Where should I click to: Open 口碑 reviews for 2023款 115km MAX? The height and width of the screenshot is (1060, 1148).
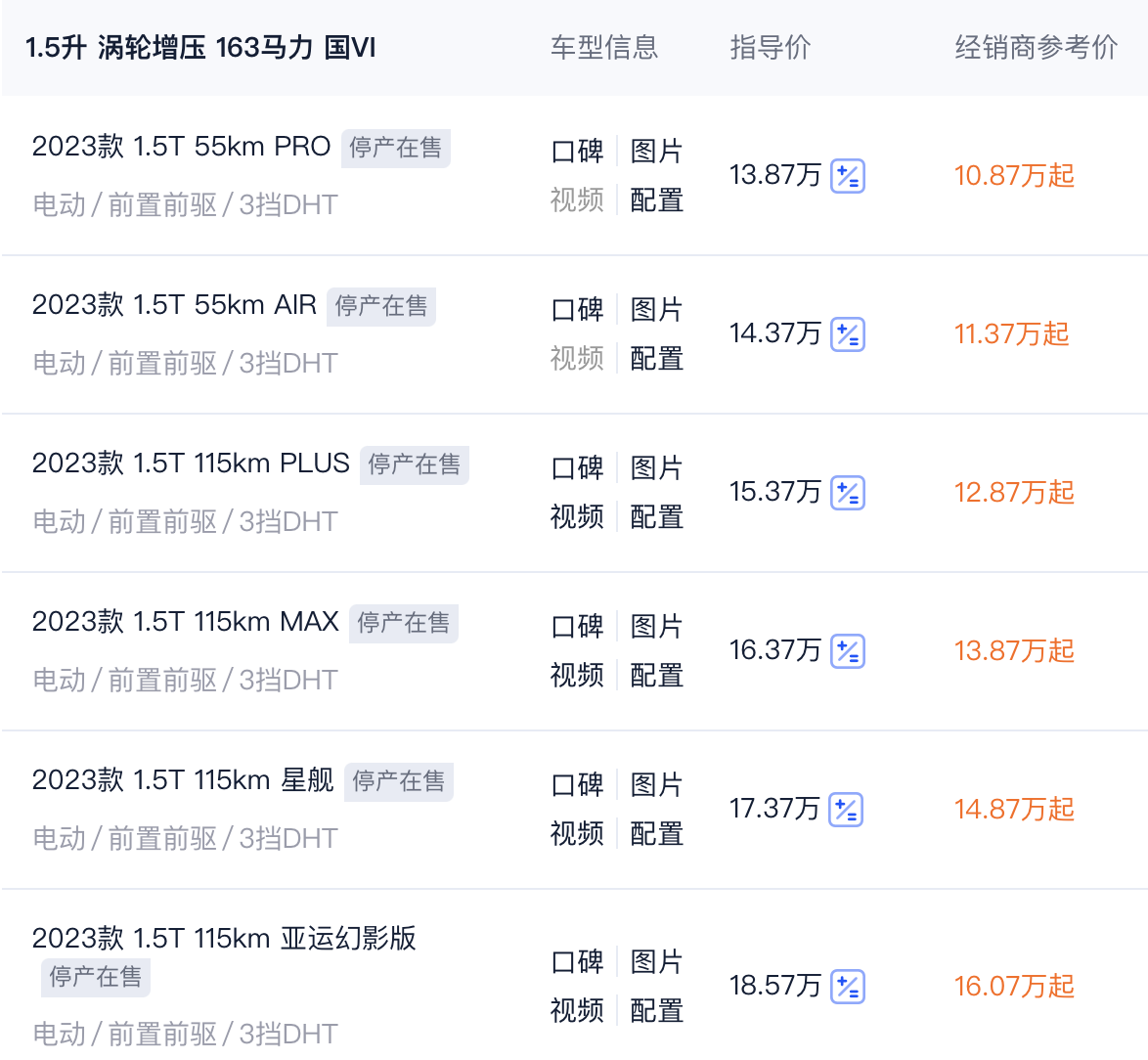[x=577, y=627]
